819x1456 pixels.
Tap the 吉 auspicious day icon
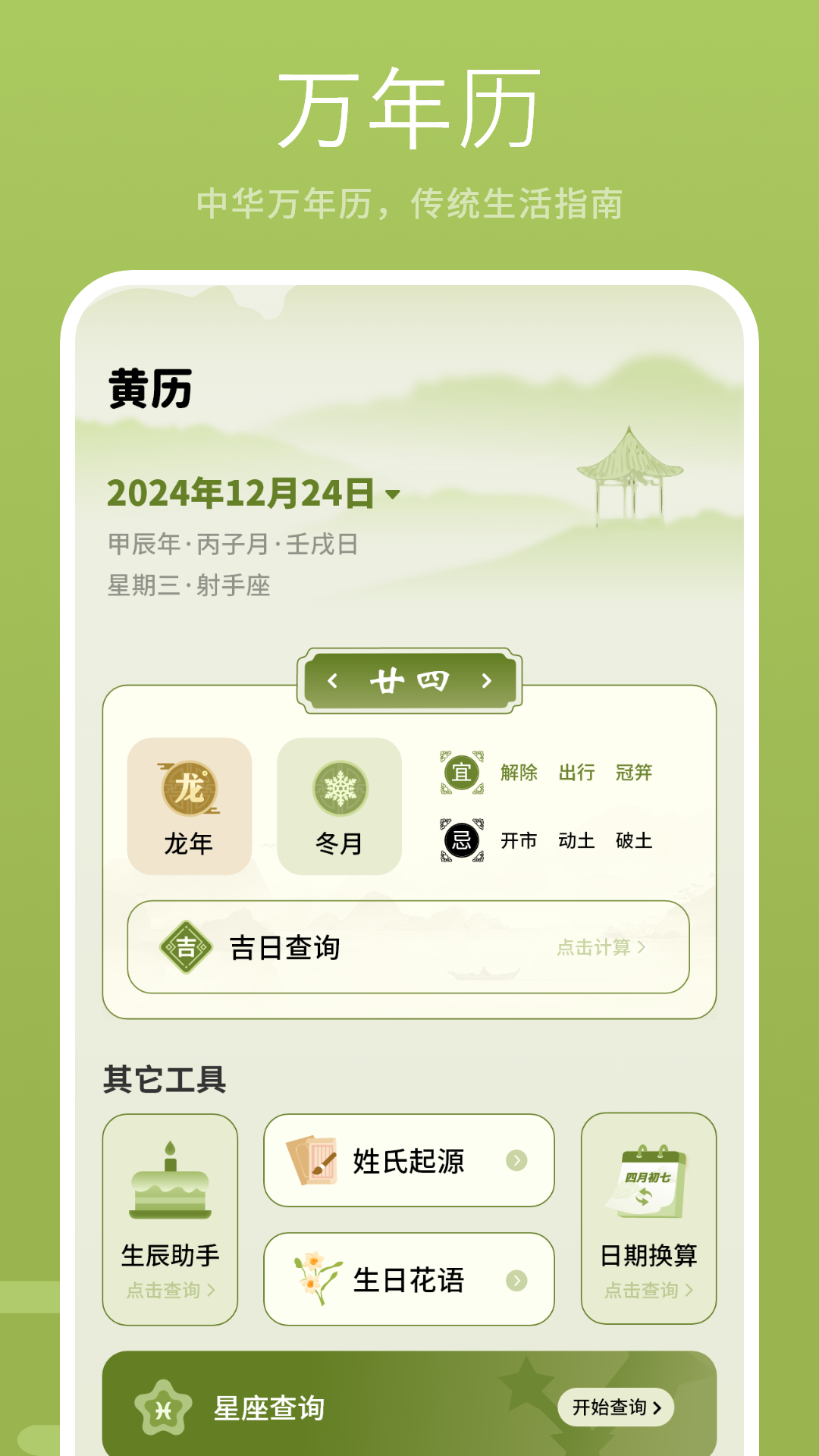184,946
